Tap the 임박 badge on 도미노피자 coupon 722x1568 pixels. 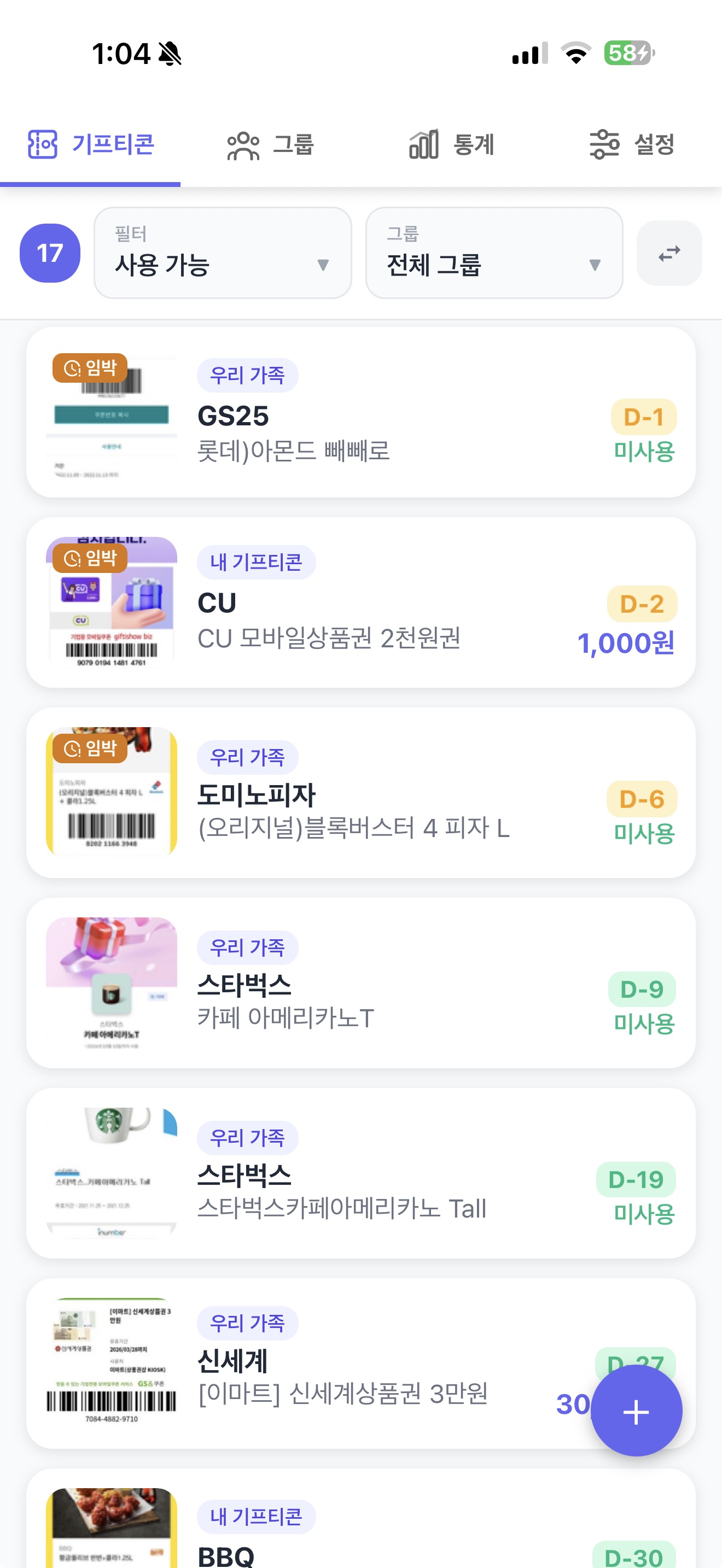click(x=91, y=750)
